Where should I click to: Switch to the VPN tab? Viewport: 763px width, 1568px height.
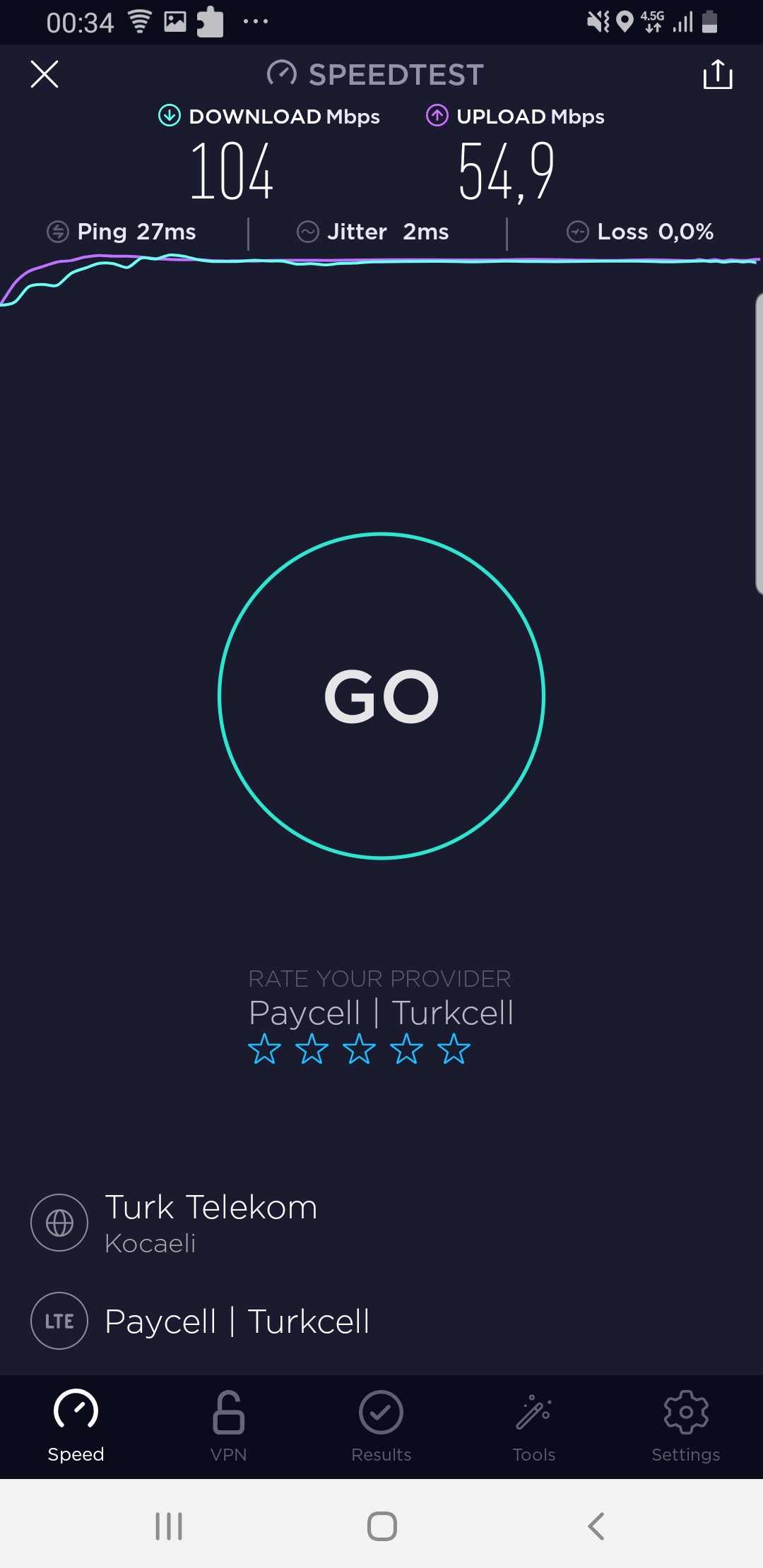[x=229, y=1427]
